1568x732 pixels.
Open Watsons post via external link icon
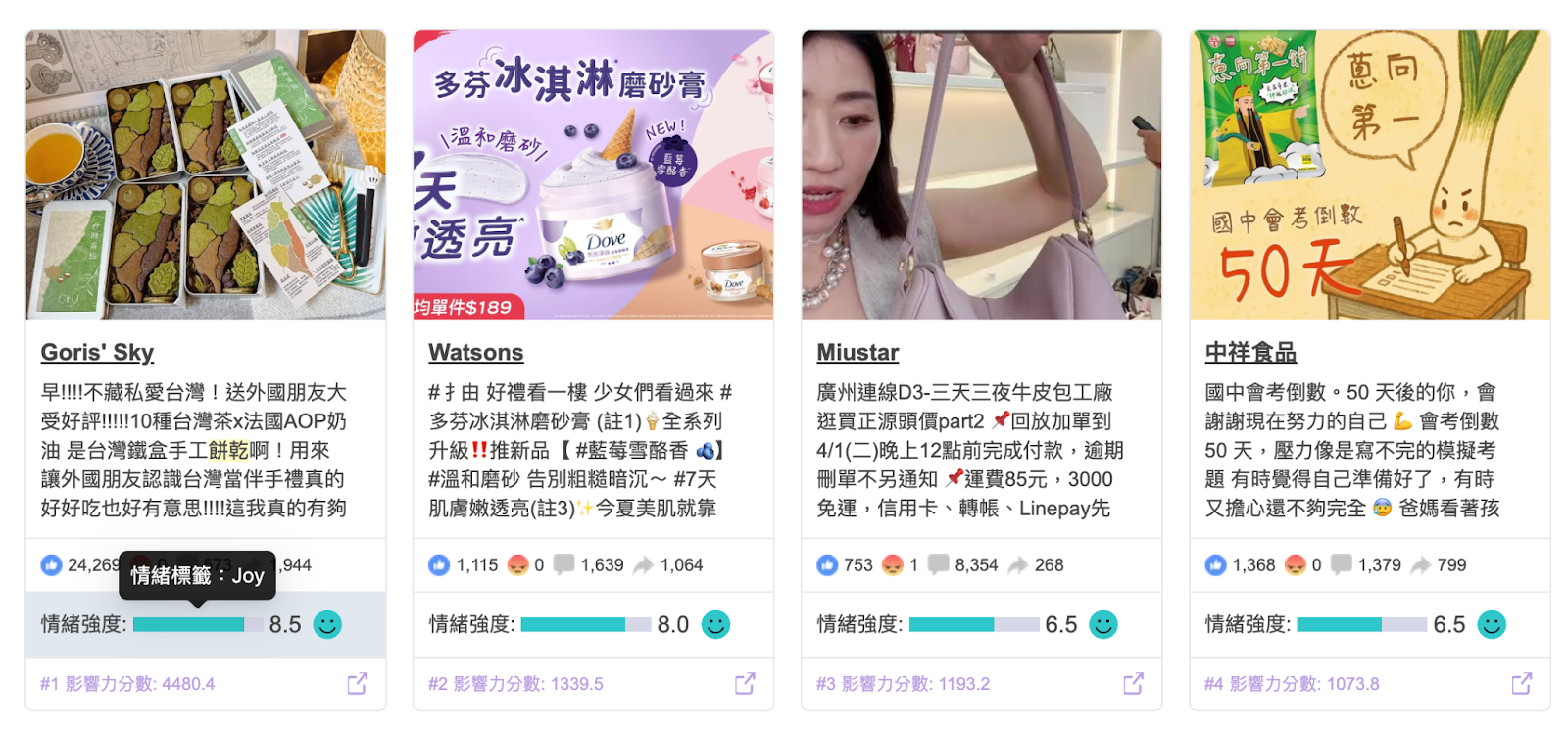(x=745, y=683)
